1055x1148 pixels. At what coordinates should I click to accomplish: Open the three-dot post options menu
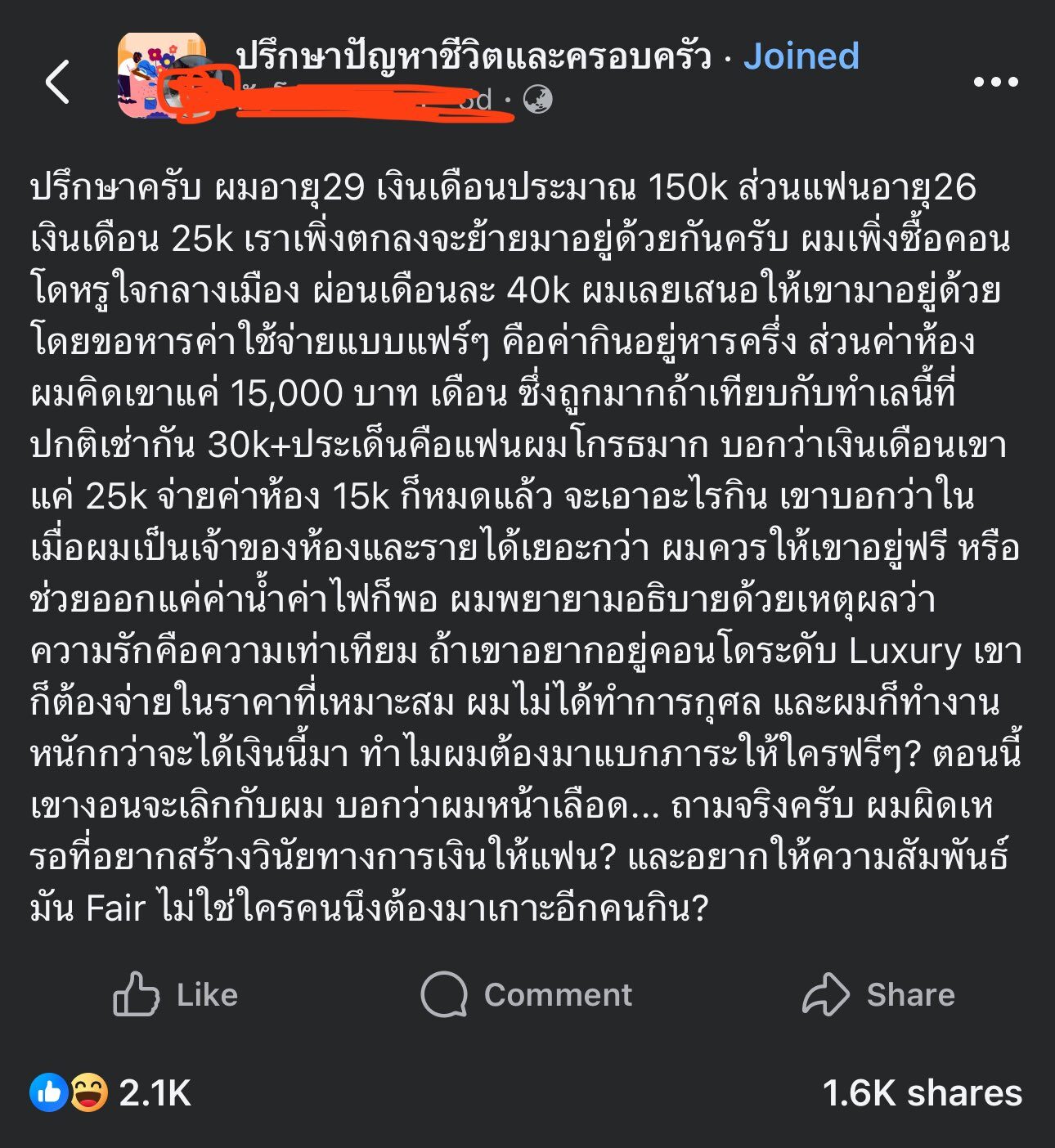coord(995,82)
